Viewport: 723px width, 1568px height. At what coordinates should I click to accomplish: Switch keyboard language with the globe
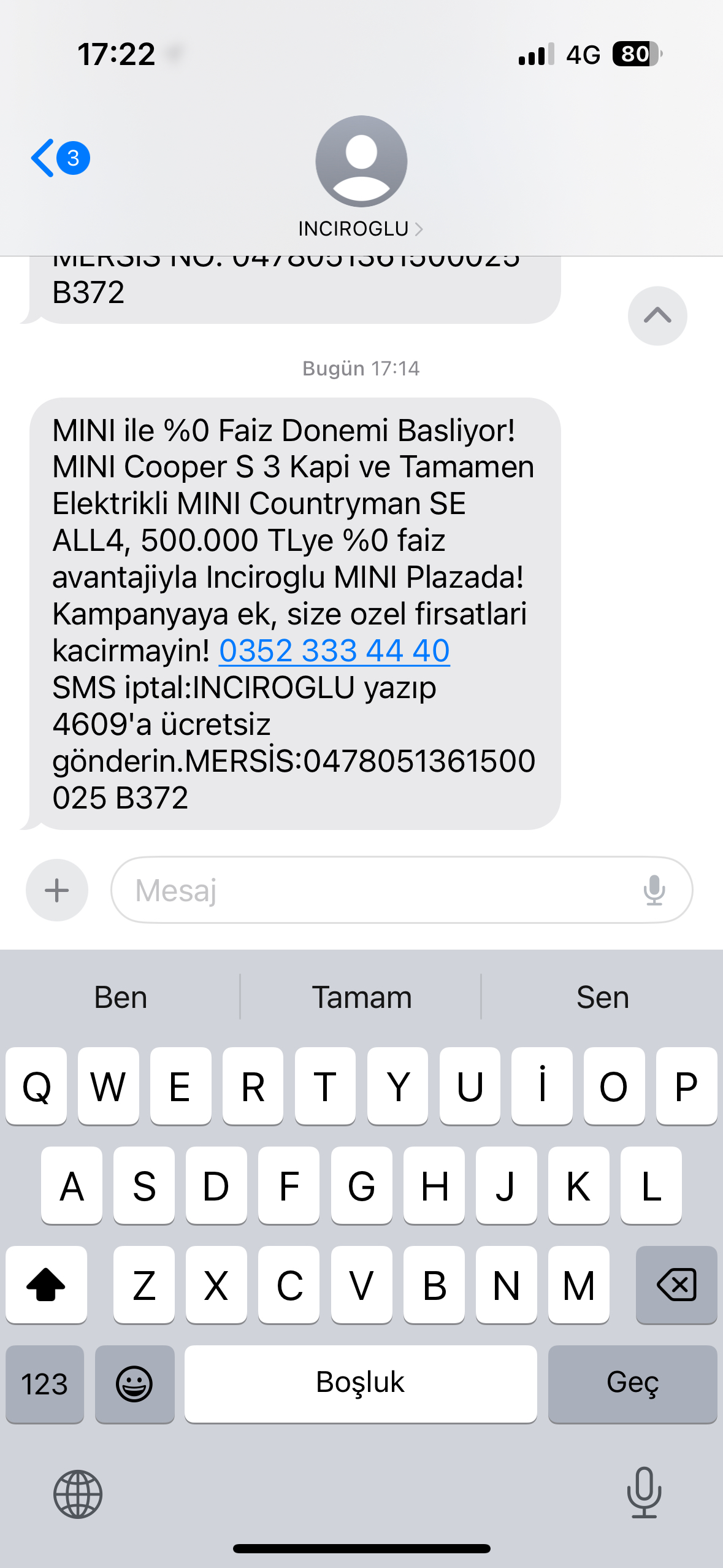pyautogui.click(x=78, y=1494)
